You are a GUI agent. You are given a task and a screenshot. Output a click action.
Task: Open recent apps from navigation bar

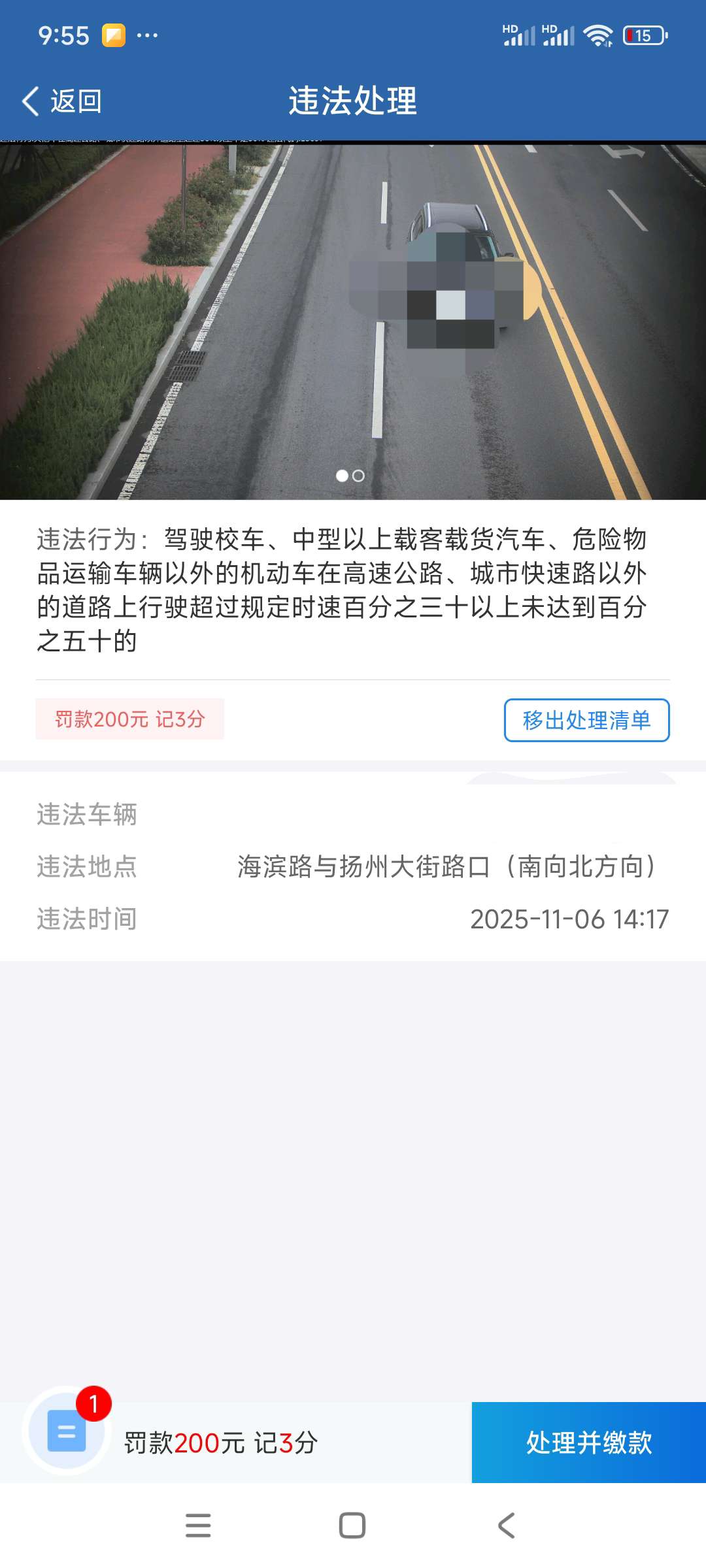coord(198,1526)
